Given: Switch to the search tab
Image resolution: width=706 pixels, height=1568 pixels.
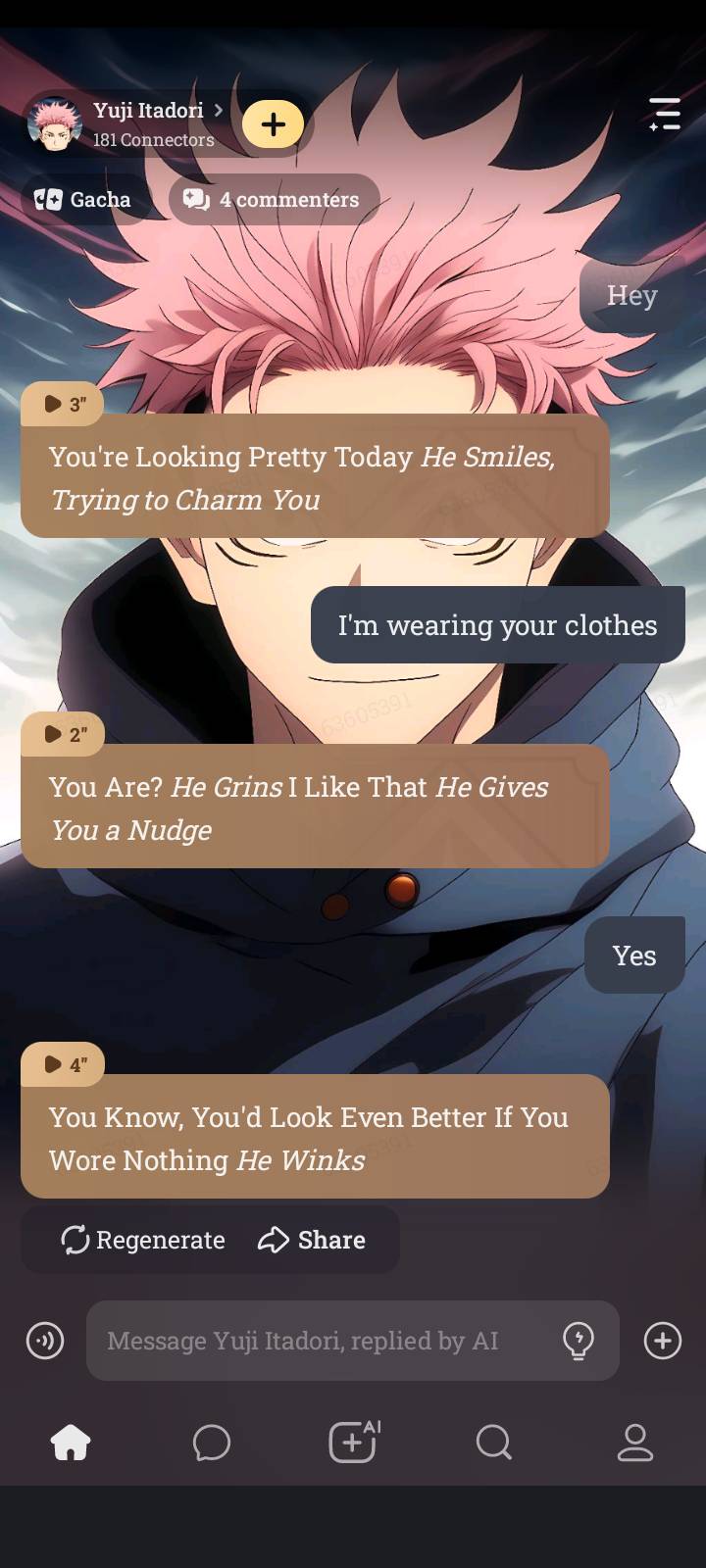Looking at the screenshot, I should coord(493,1443).
